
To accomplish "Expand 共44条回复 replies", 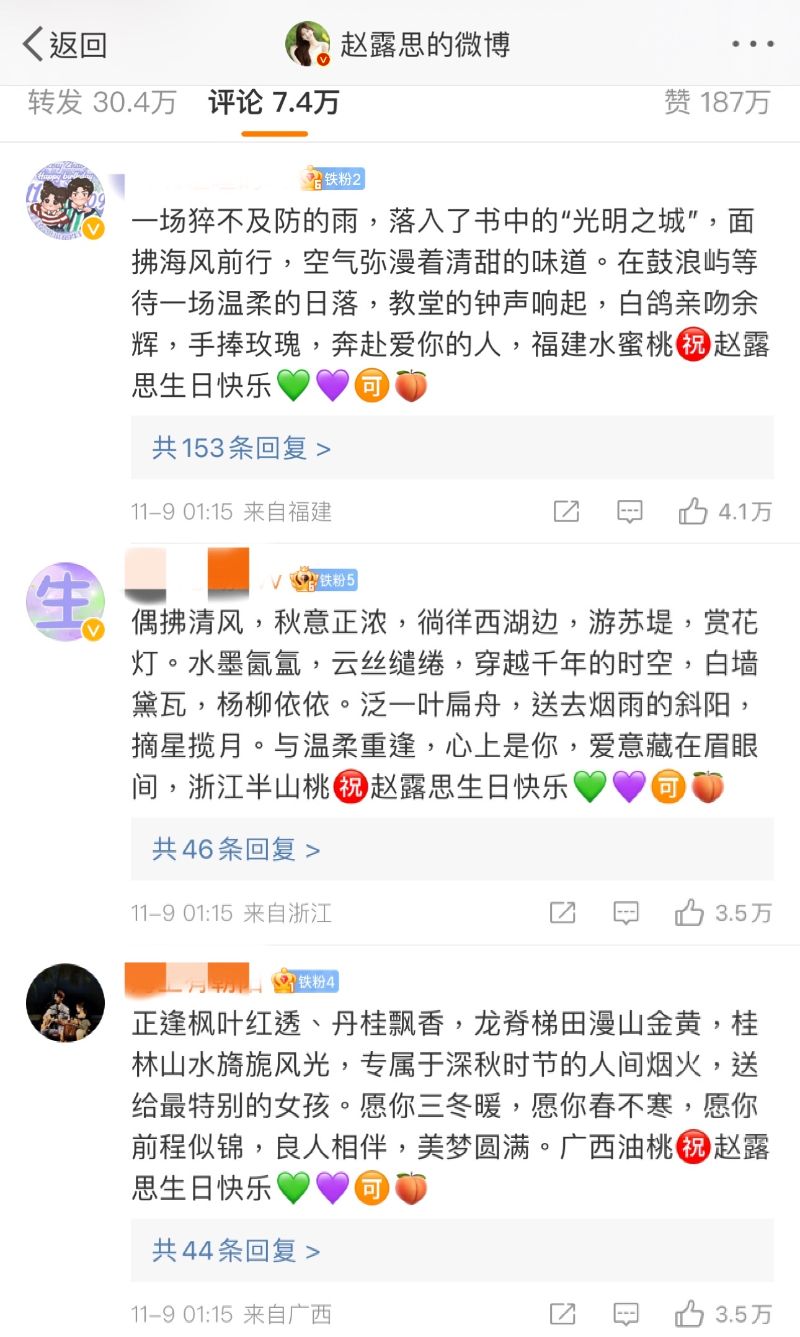I will [236, 1251].
